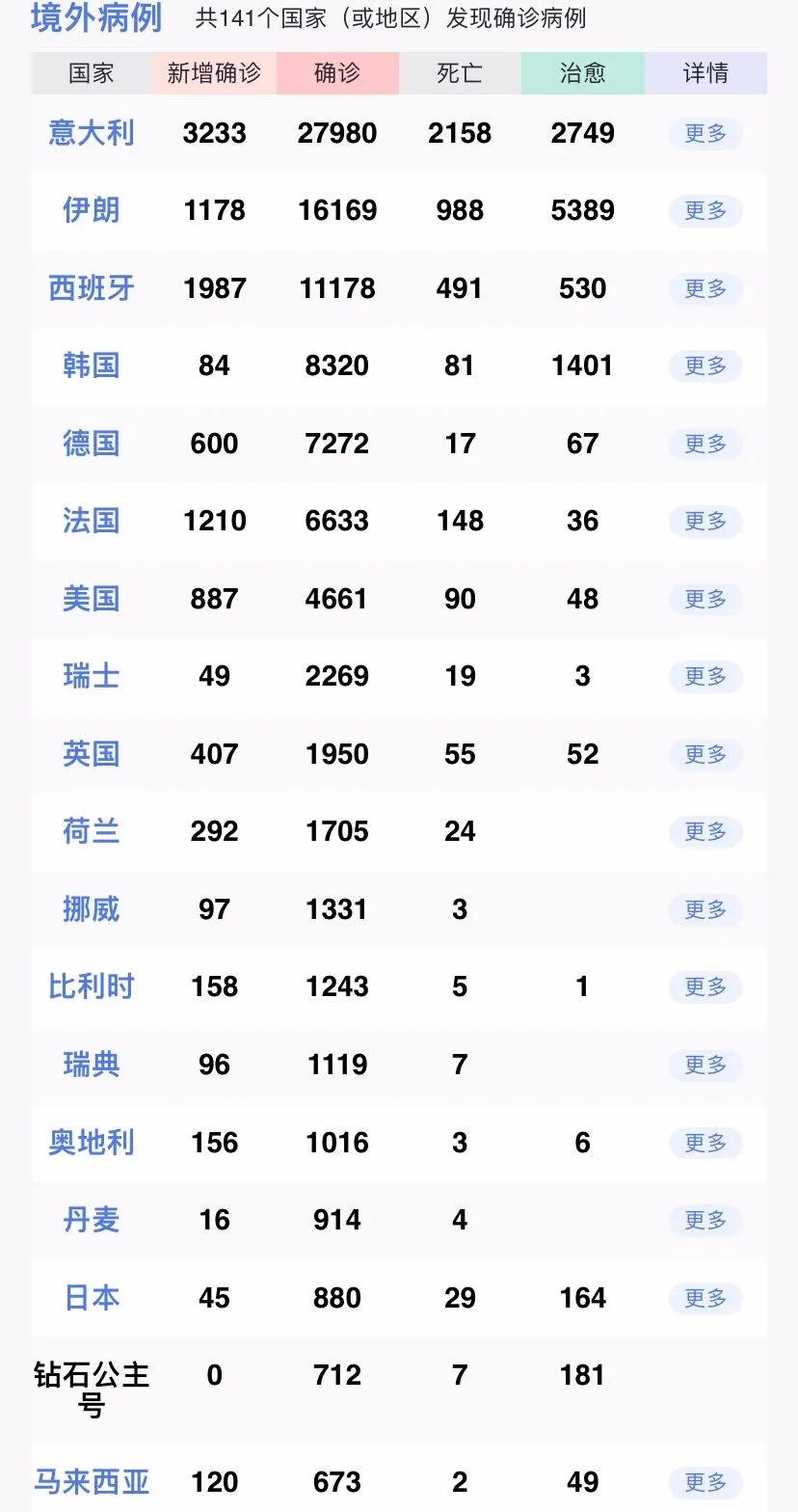Open more details for 意大利
The width and height of the screenshot is (798, 1512).
pos(705,133)
